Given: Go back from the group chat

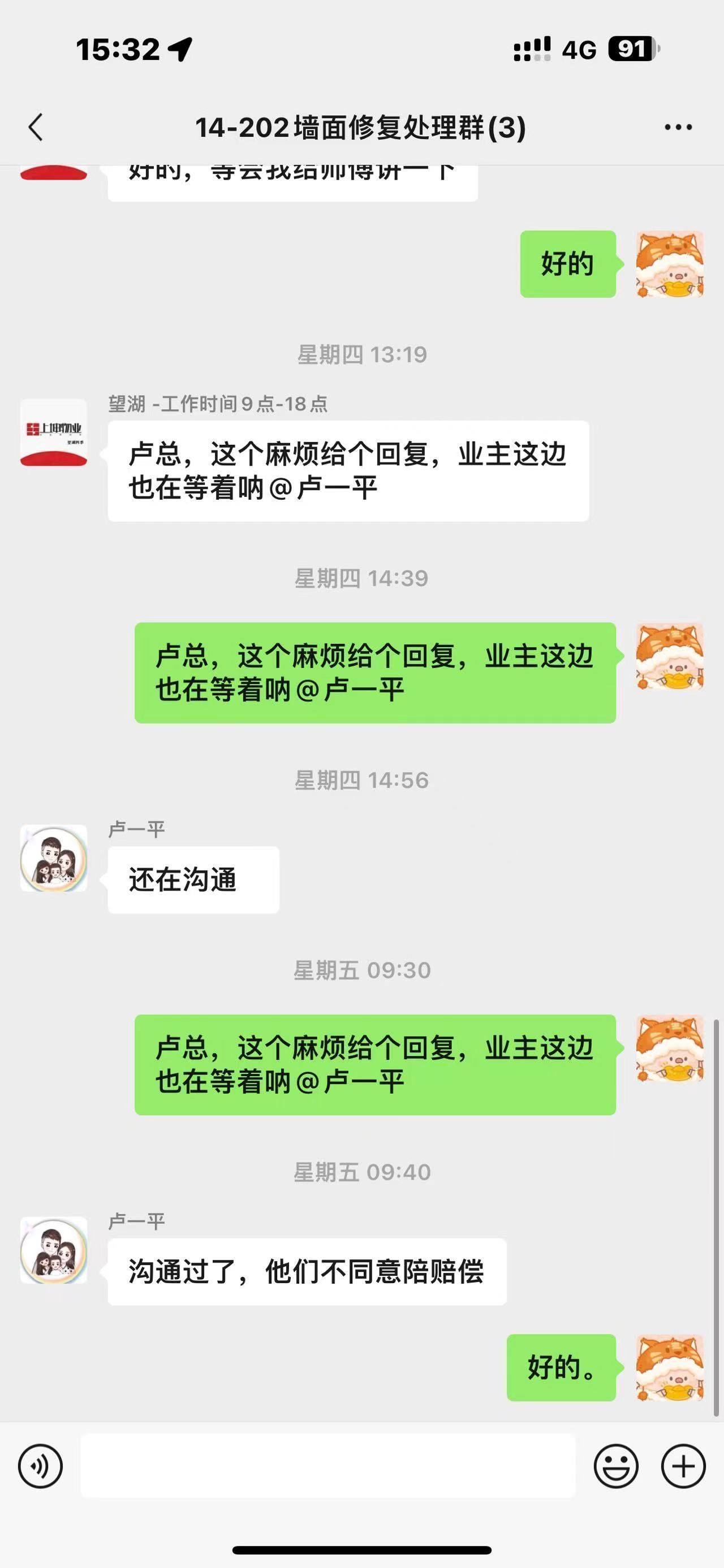Looking at the screenshot, I should click(x=36, y=127).
